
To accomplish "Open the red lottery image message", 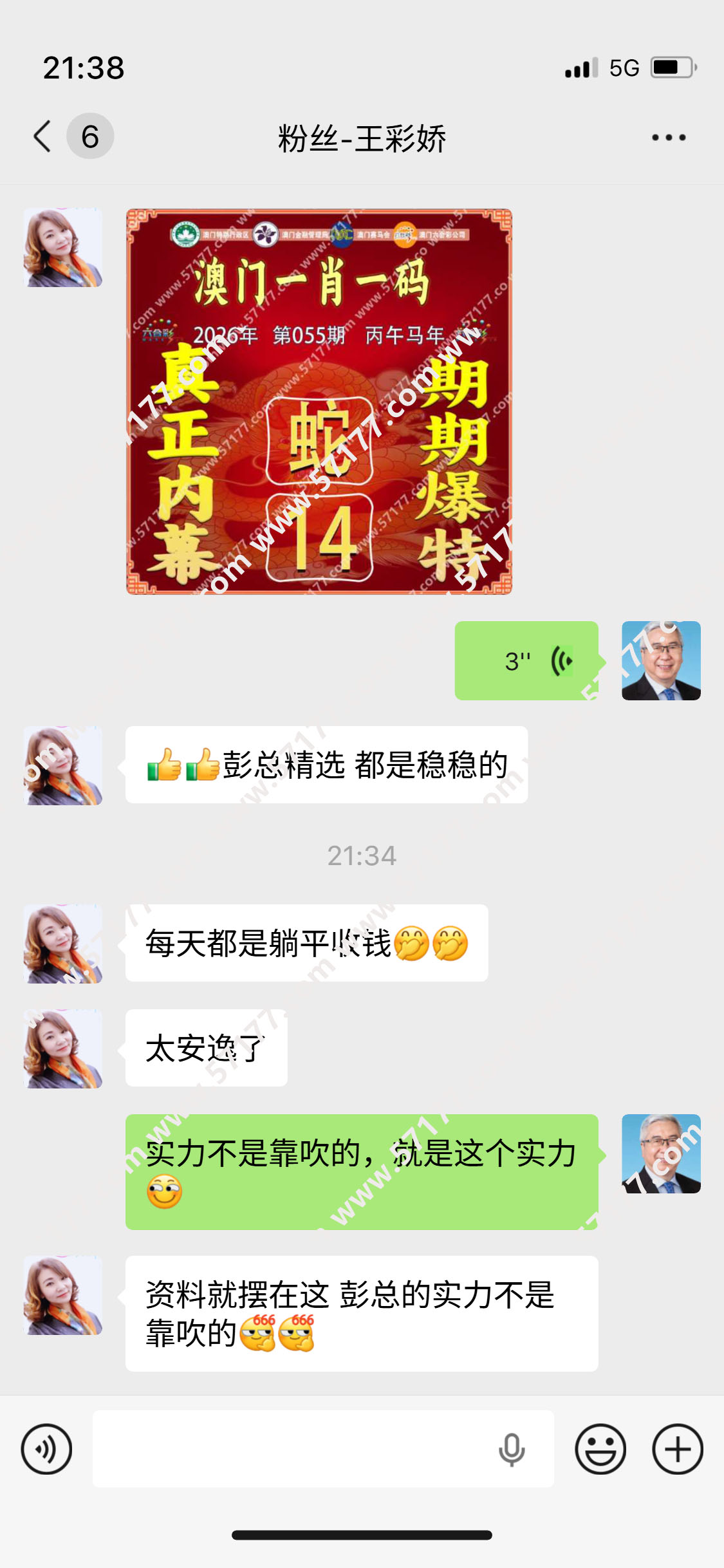I will pyautogui.click(x=319, y=401).
